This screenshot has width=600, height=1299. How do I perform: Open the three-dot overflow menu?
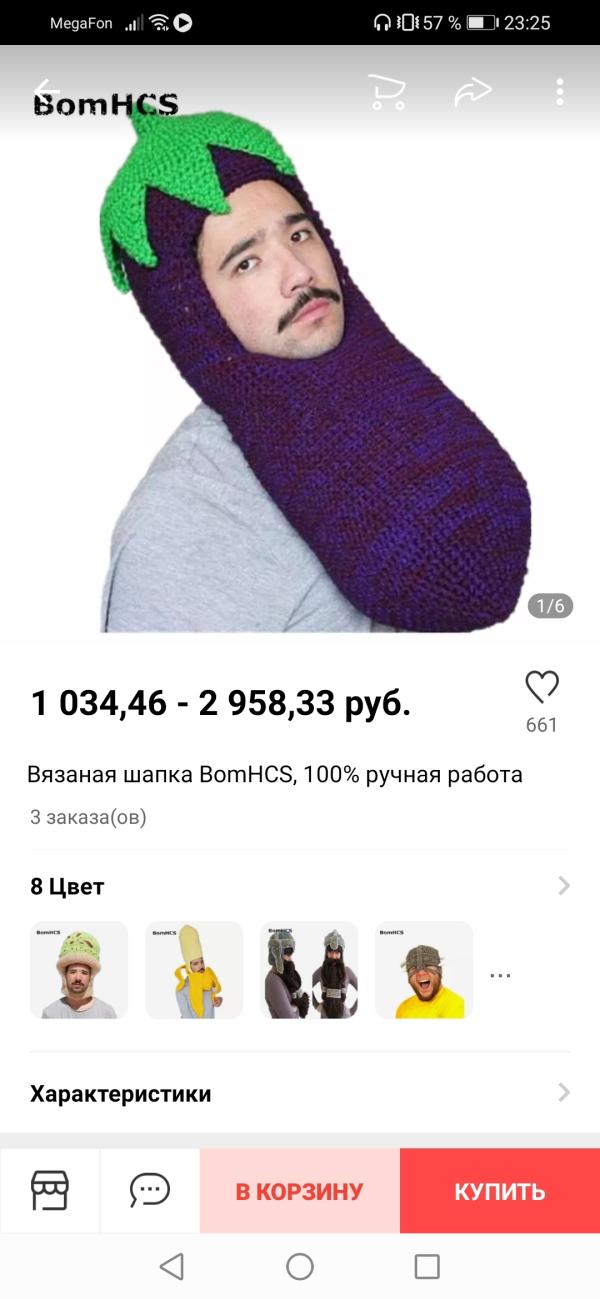[x=559, y=92]
